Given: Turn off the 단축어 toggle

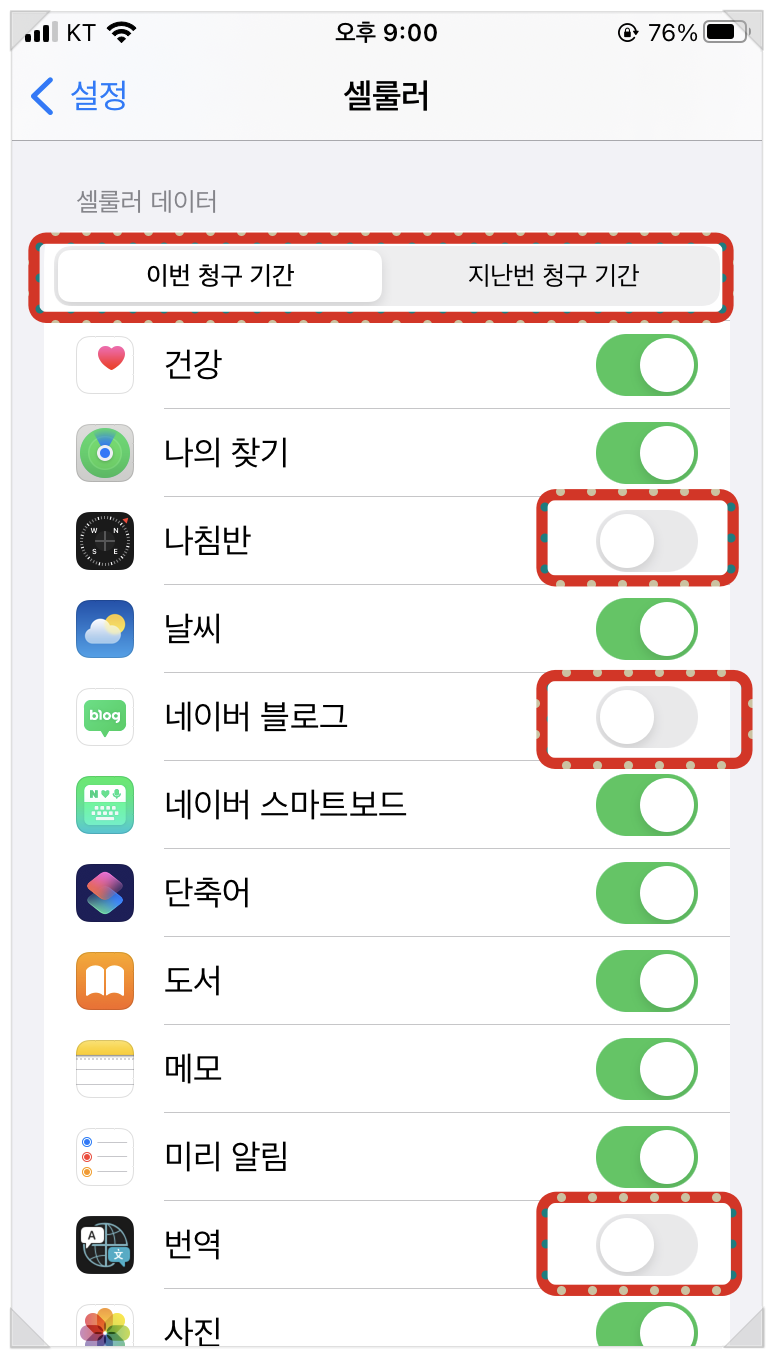Looking at the screenshot, I should click(x=647, y=893).
